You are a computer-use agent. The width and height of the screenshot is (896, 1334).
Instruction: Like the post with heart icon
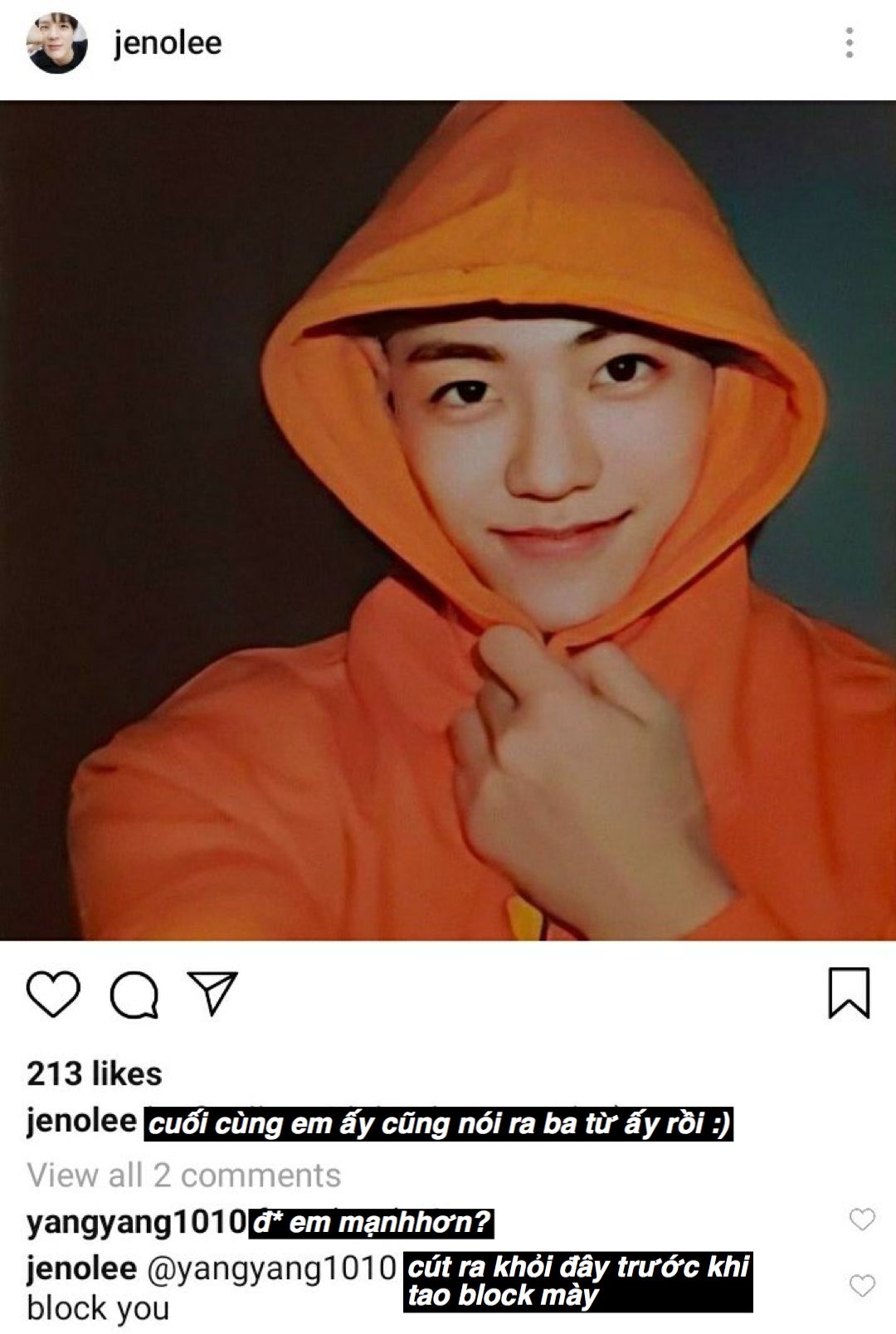pos(53,993)
